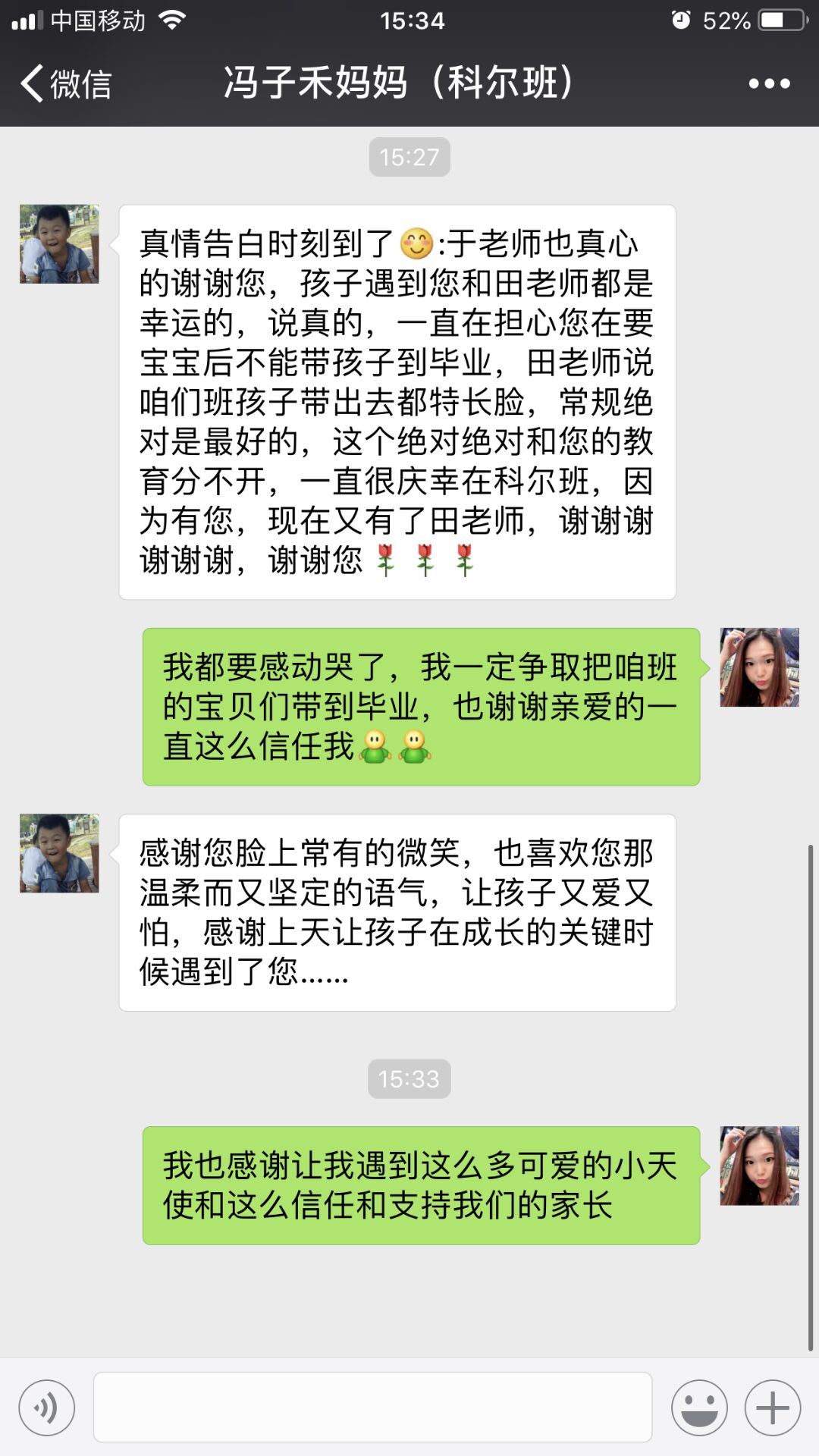
Task: Open the parent's avatar beside 真情告白时刻到了
Action: coord(59,244)
